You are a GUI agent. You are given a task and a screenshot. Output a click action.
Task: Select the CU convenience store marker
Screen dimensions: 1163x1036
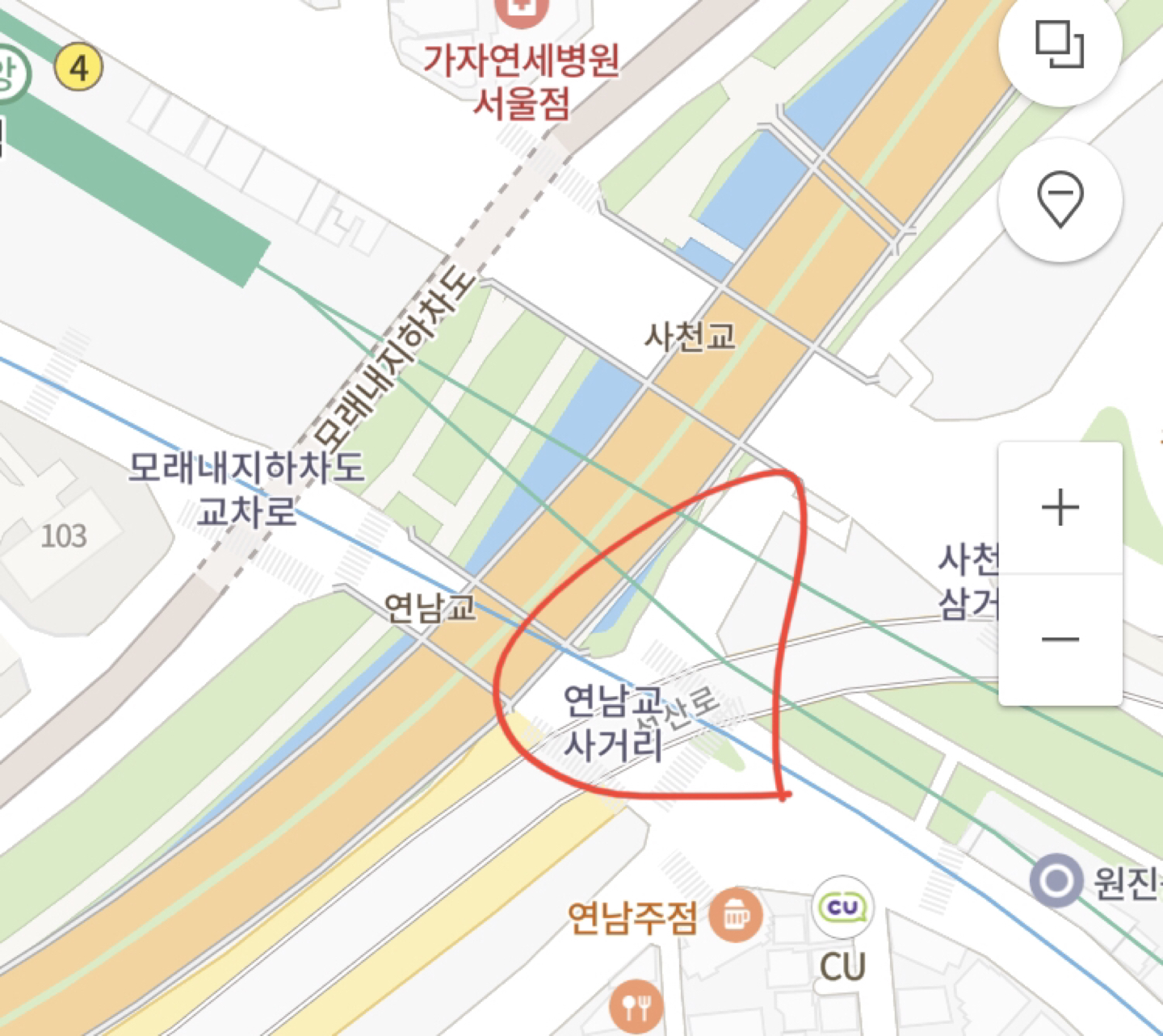pos(842,908)
